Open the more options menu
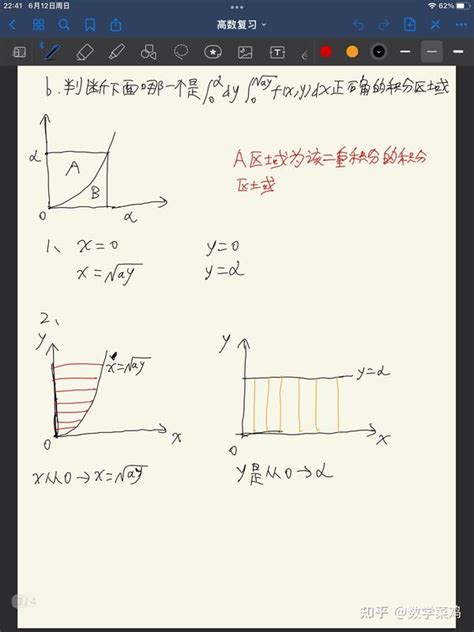Viewport: 474px width, 632px height. click(461, 25)
